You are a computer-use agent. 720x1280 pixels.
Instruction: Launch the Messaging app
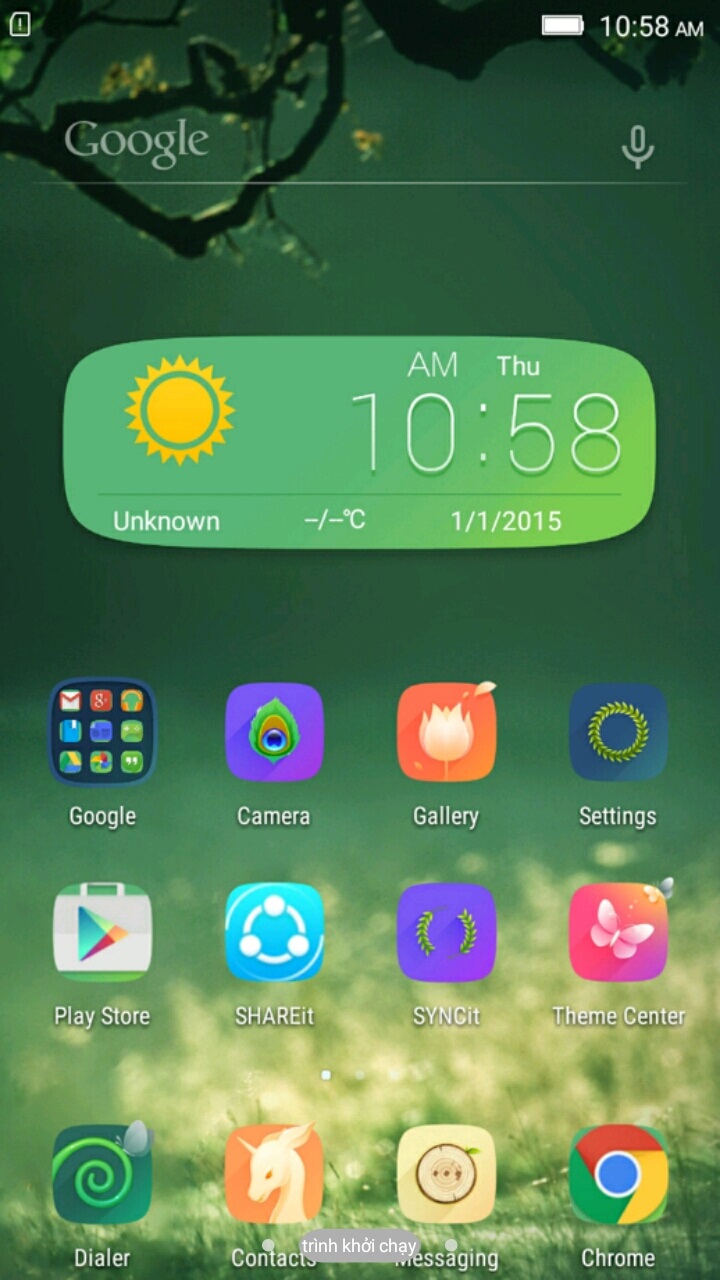(446, 1174)
